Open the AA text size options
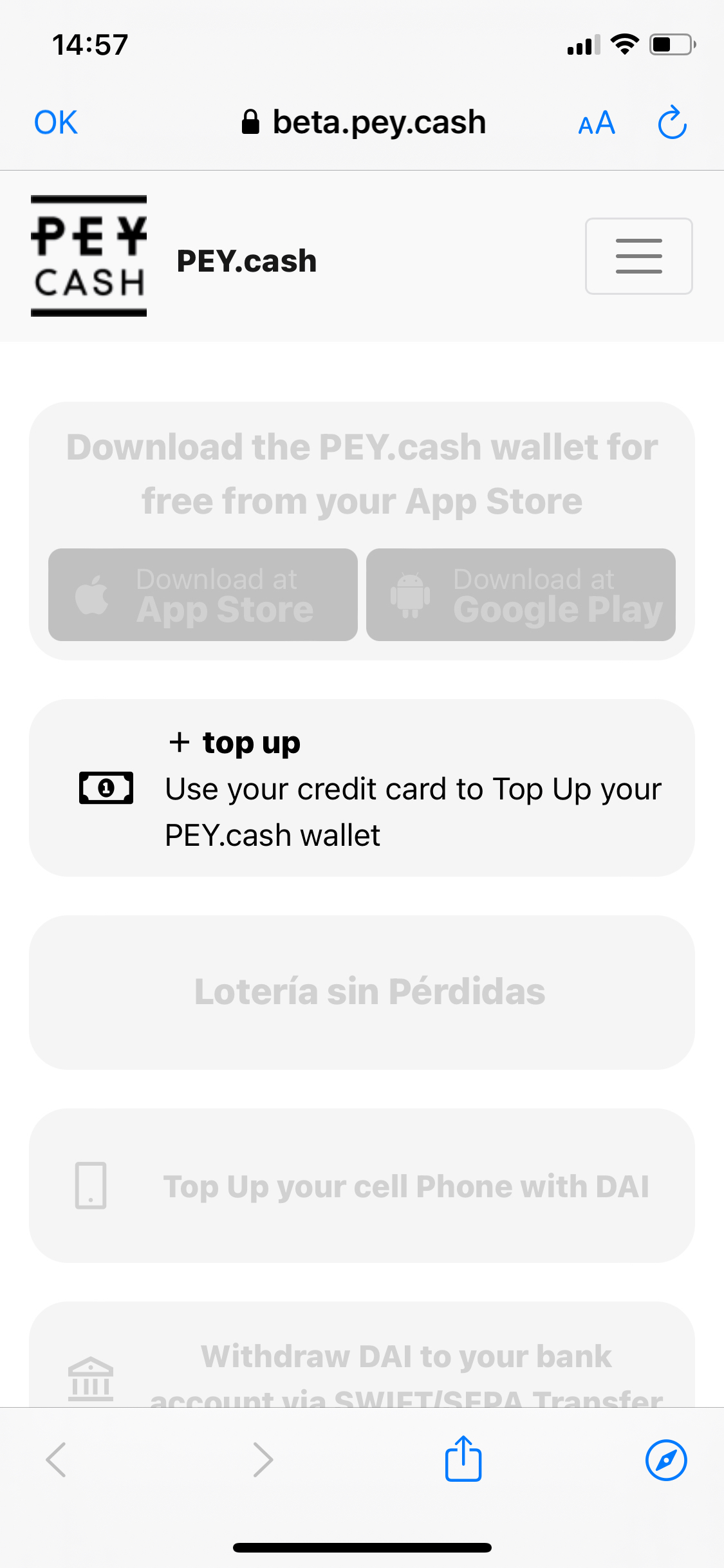The width and height of the screenshot is (724, 1568). [x=597, y=123]
